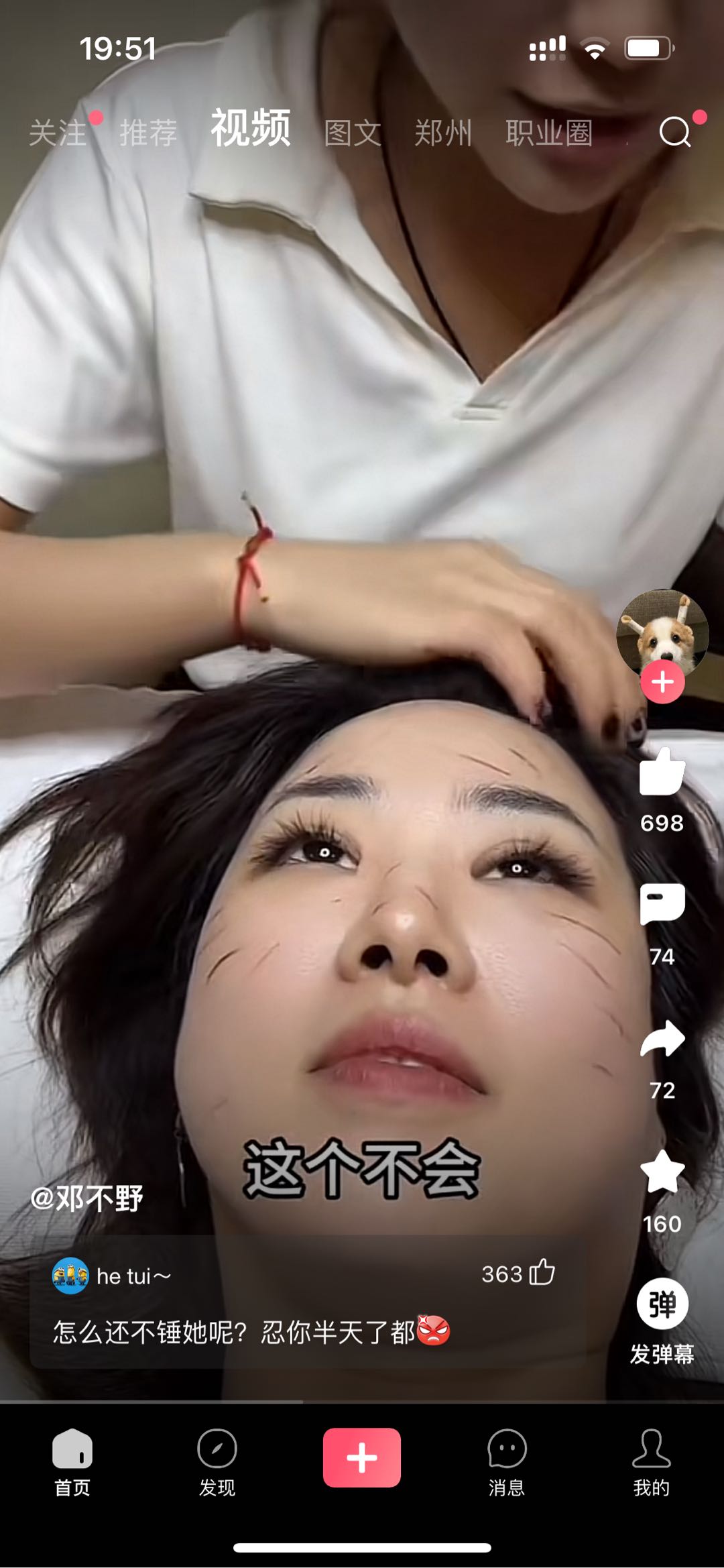
Task: Share this video
Action: (x=662, y=1040)
